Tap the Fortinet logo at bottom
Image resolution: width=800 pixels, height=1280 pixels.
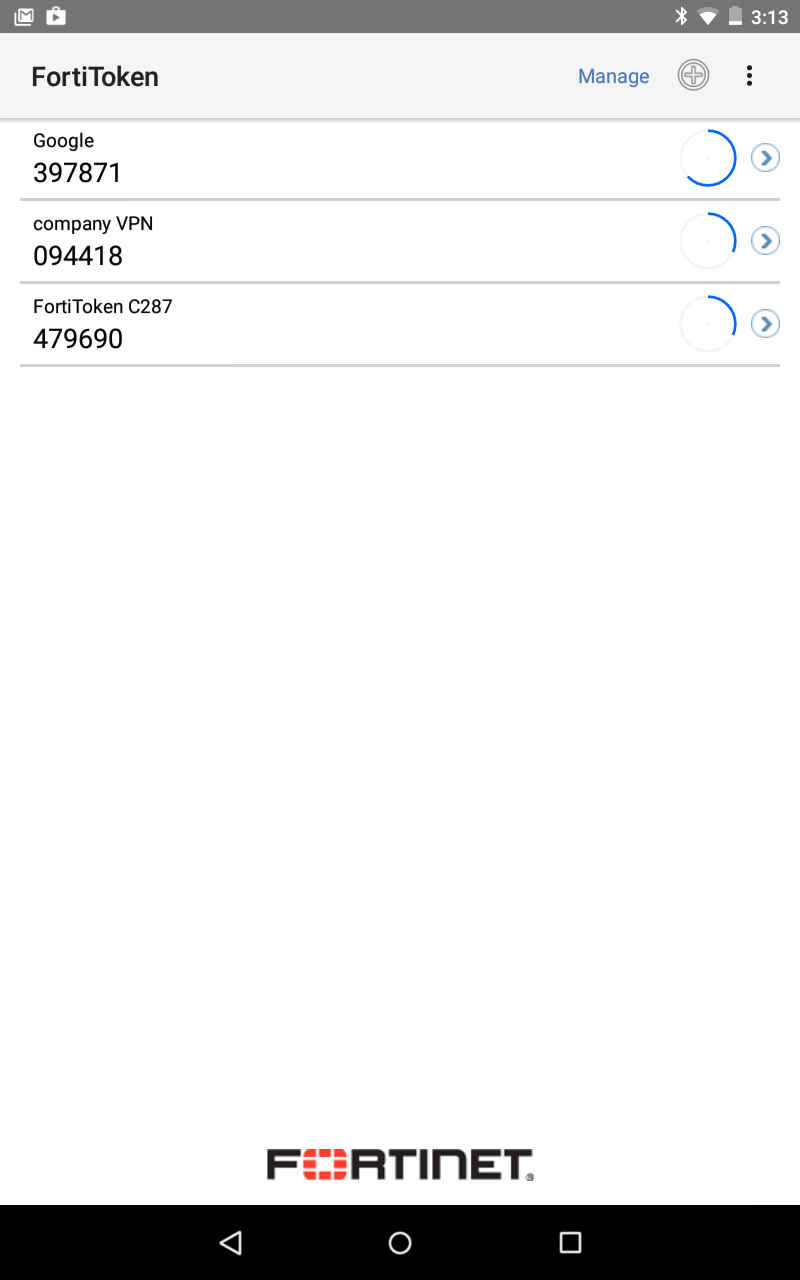click(x=399, y=1164)
